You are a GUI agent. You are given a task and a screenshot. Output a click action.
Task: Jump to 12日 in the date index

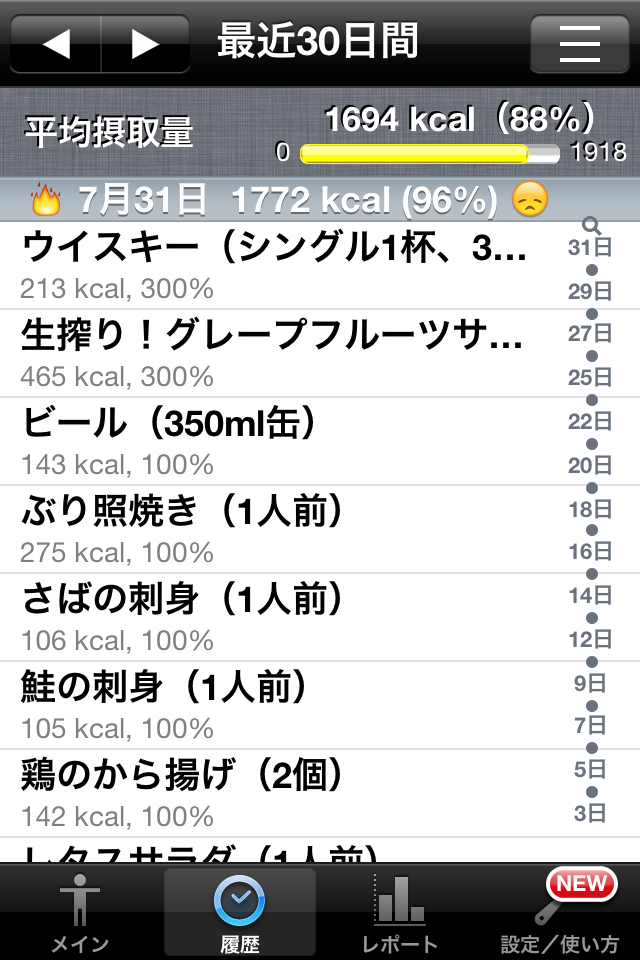pyautogui.click(x=590, y=639)
